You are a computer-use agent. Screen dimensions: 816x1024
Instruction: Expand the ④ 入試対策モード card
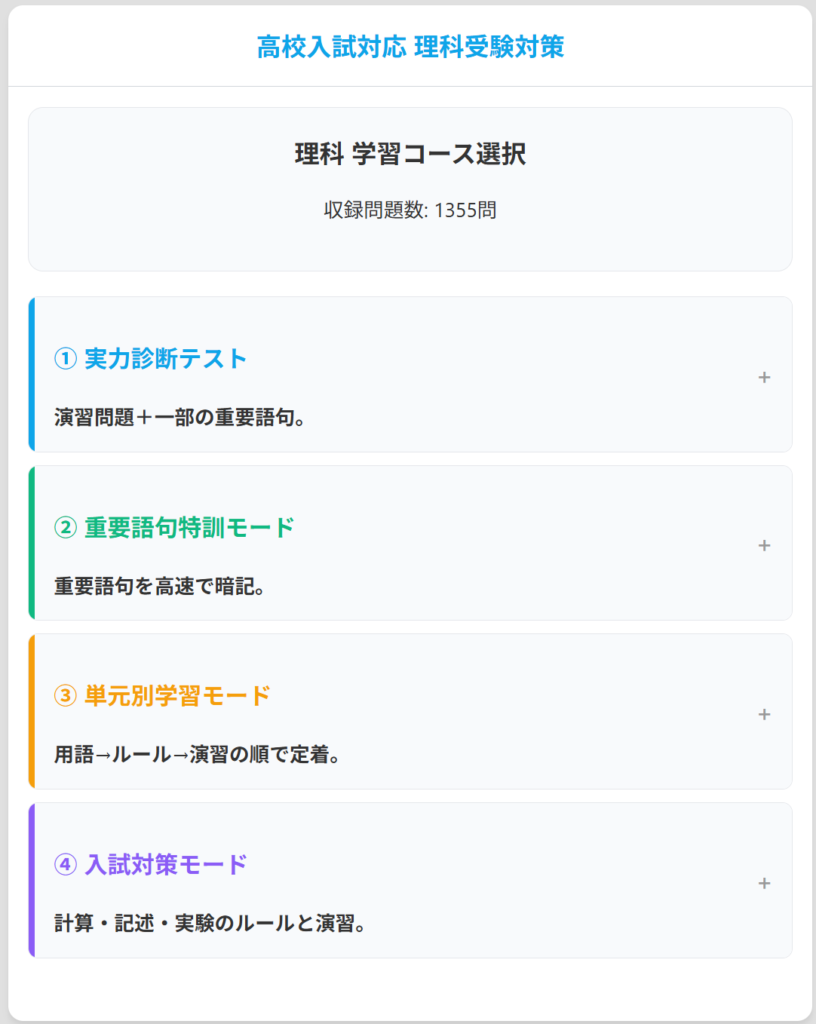coord(764,883)
